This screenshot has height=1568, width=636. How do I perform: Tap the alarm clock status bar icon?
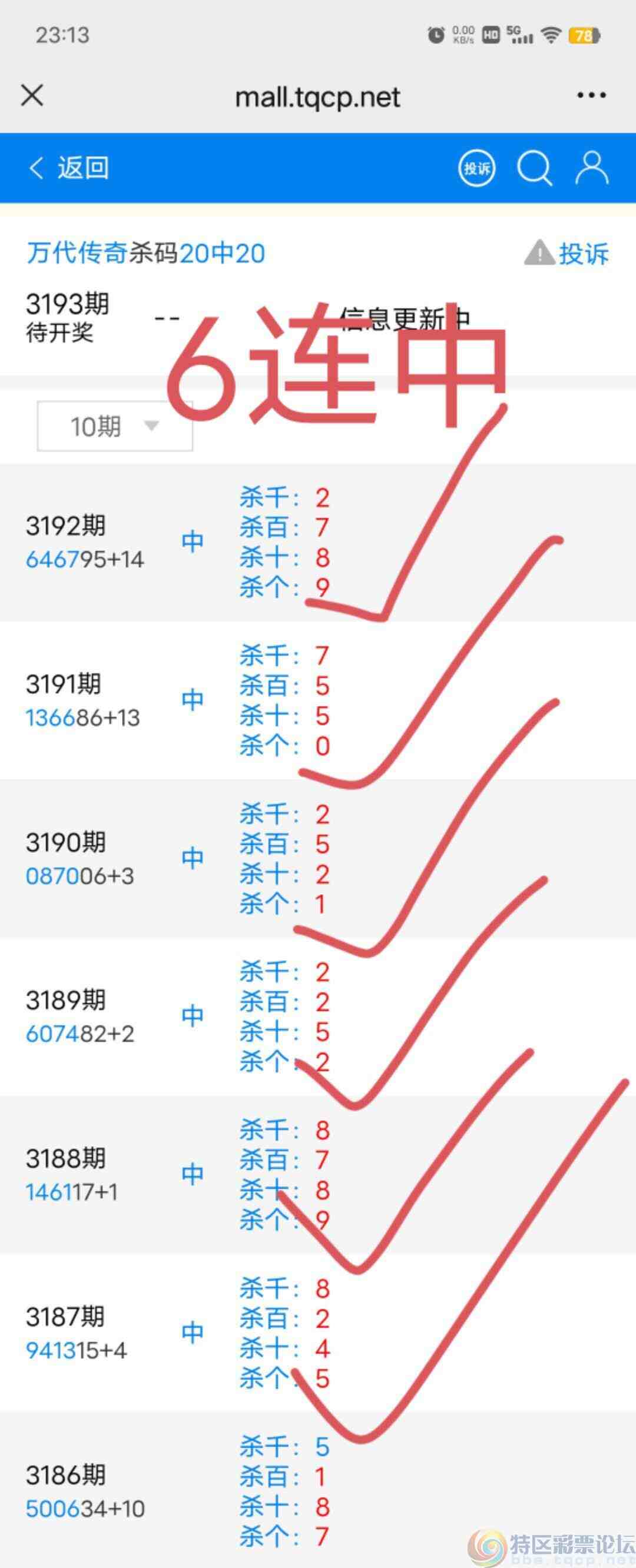437,35
